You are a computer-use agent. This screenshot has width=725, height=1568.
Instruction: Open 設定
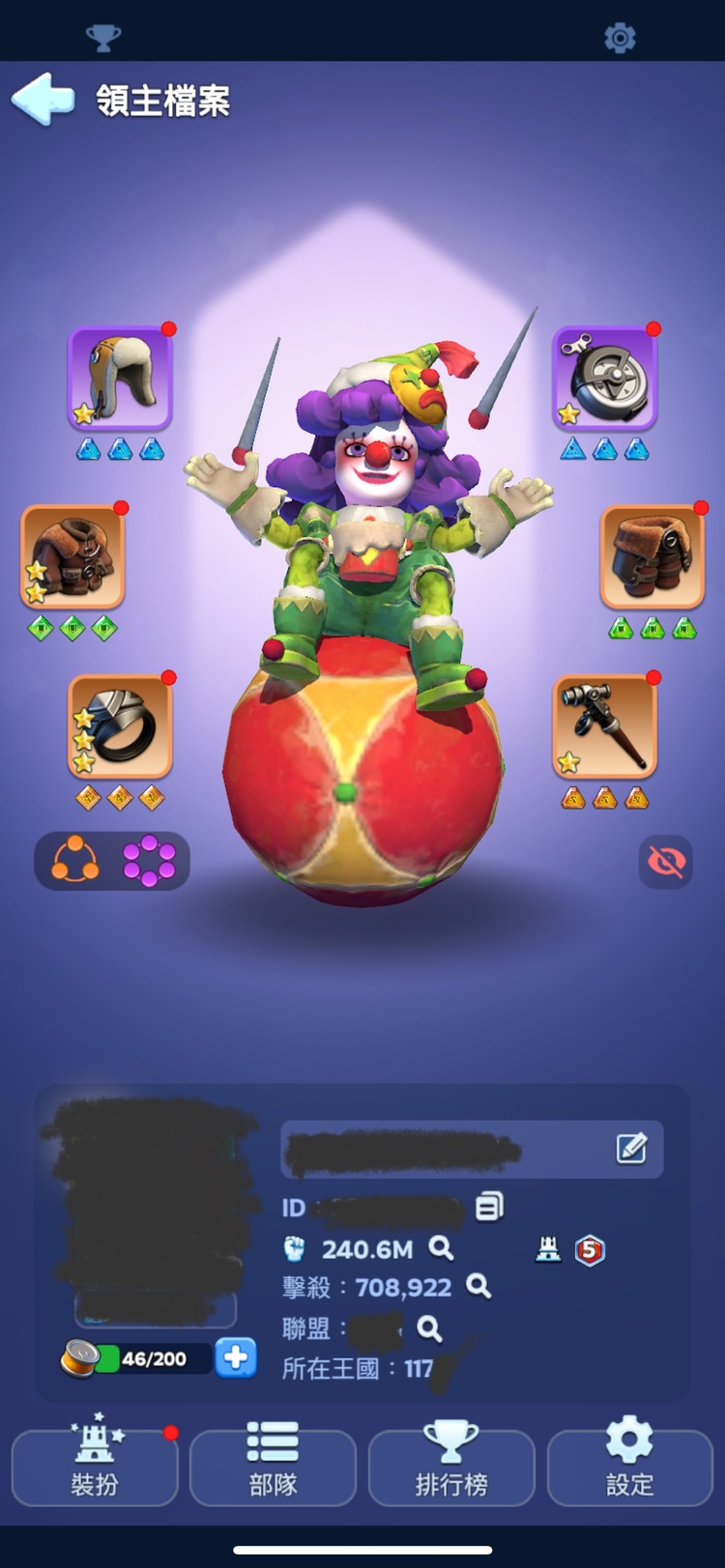(629, 1467)
